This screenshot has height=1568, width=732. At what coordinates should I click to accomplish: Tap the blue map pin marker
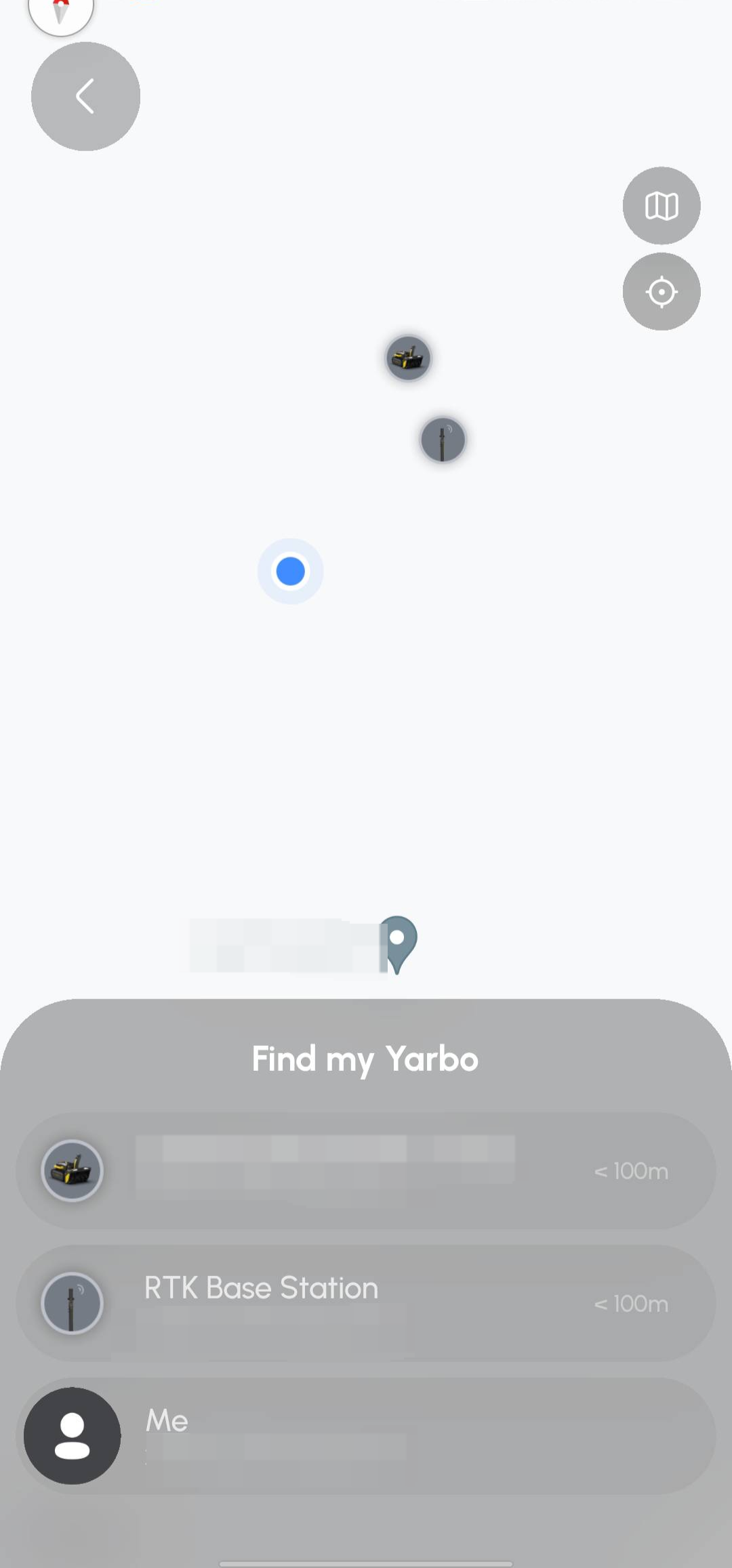(x=398, y=942)
